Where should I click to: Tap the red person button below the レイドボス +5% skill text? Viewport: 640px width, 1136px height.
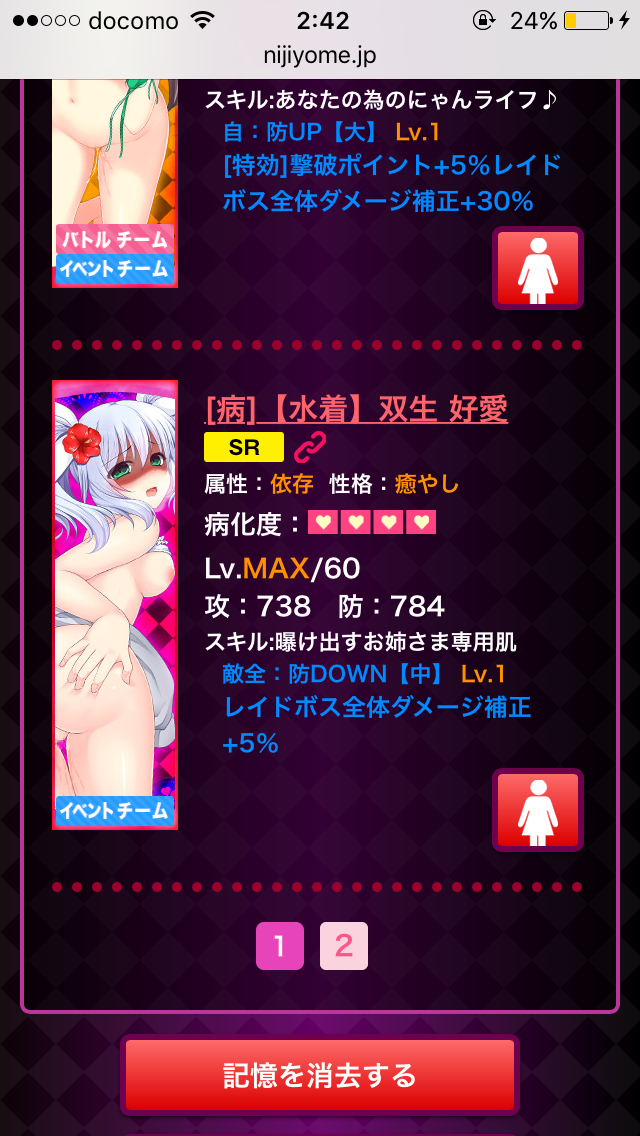coord(537,810)
